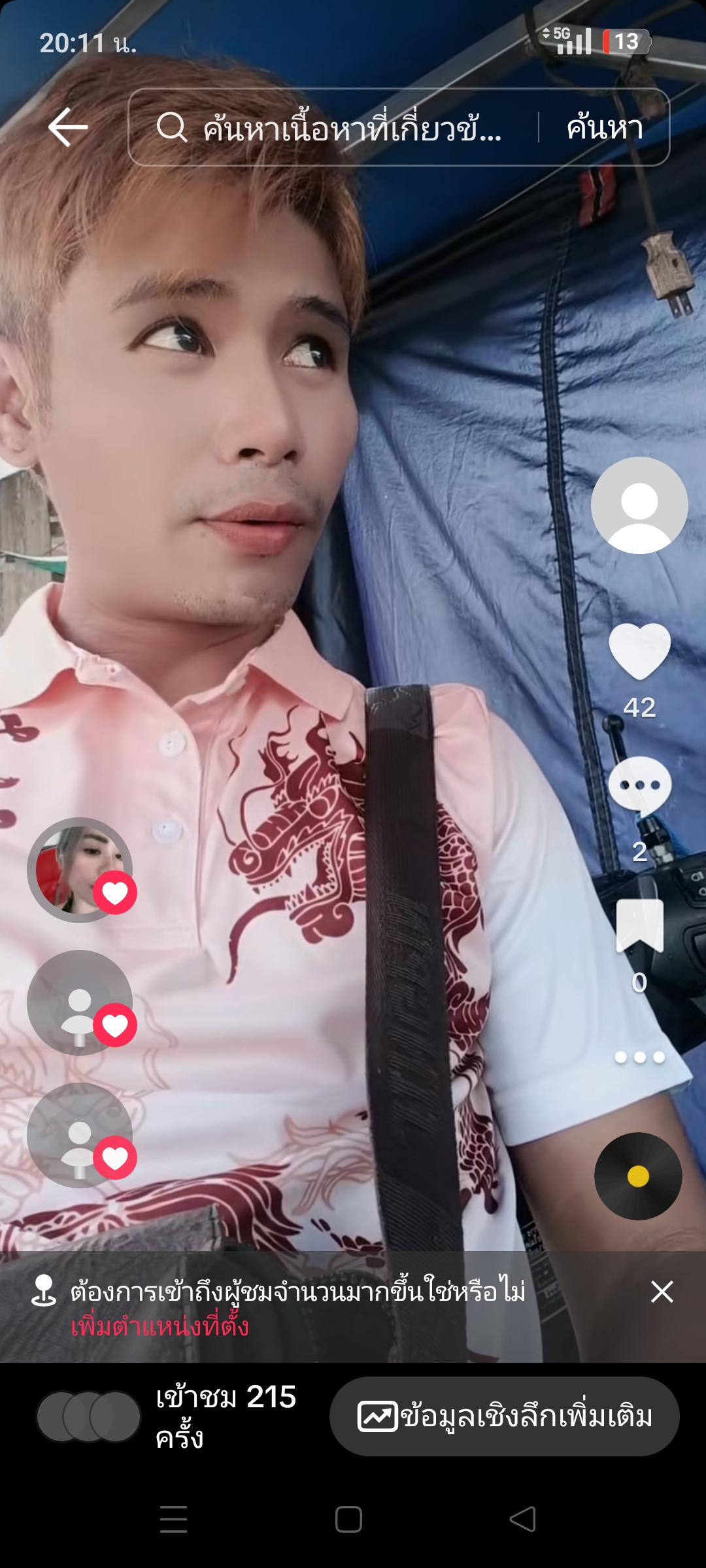Go back using the top arrow
The width and height of the screenshot is (706, 1568).
tap(68, 127)
